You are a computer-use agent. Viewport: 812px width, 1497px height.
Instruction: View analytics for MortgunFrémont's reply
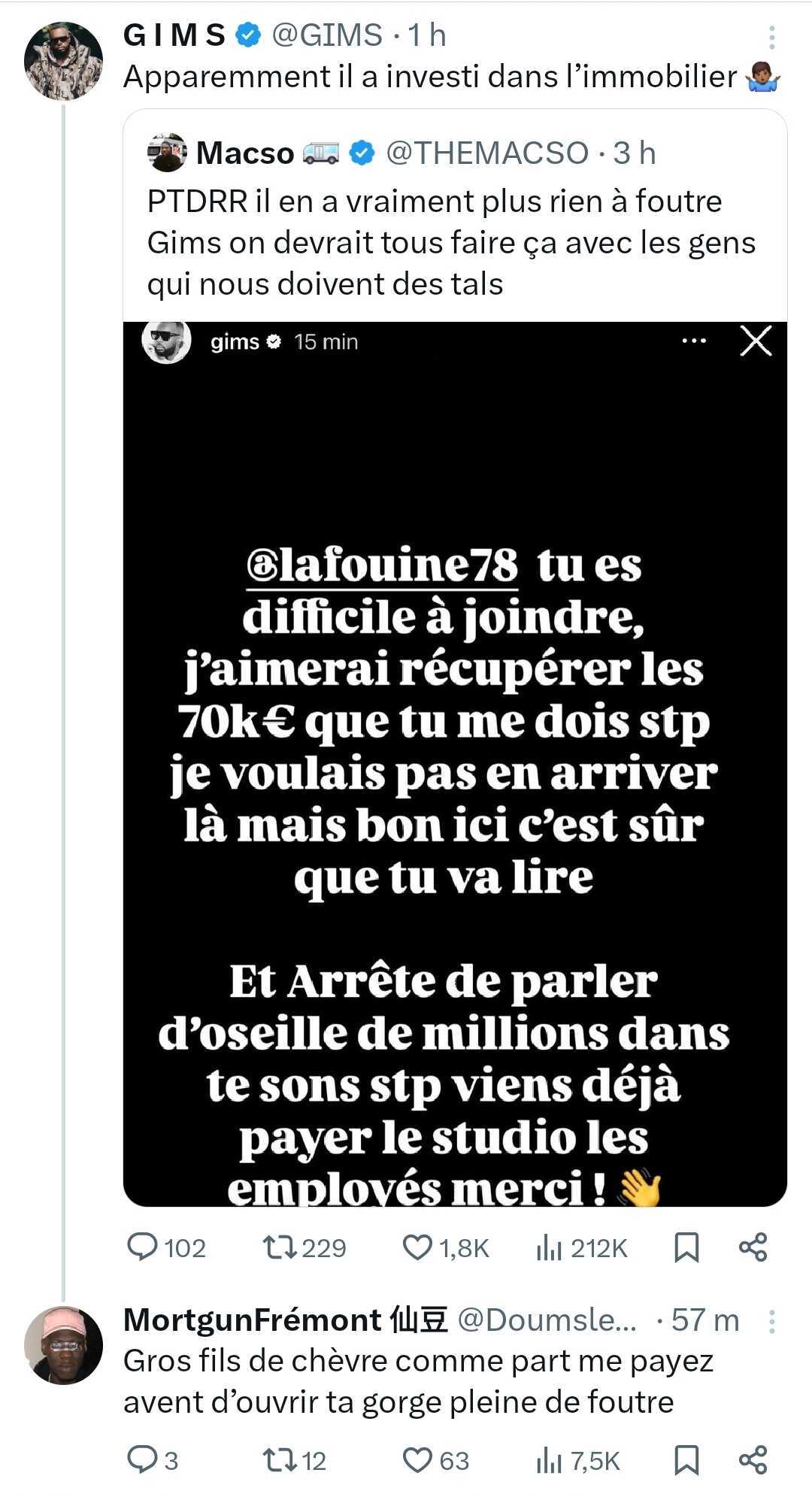pos(578,1460)
